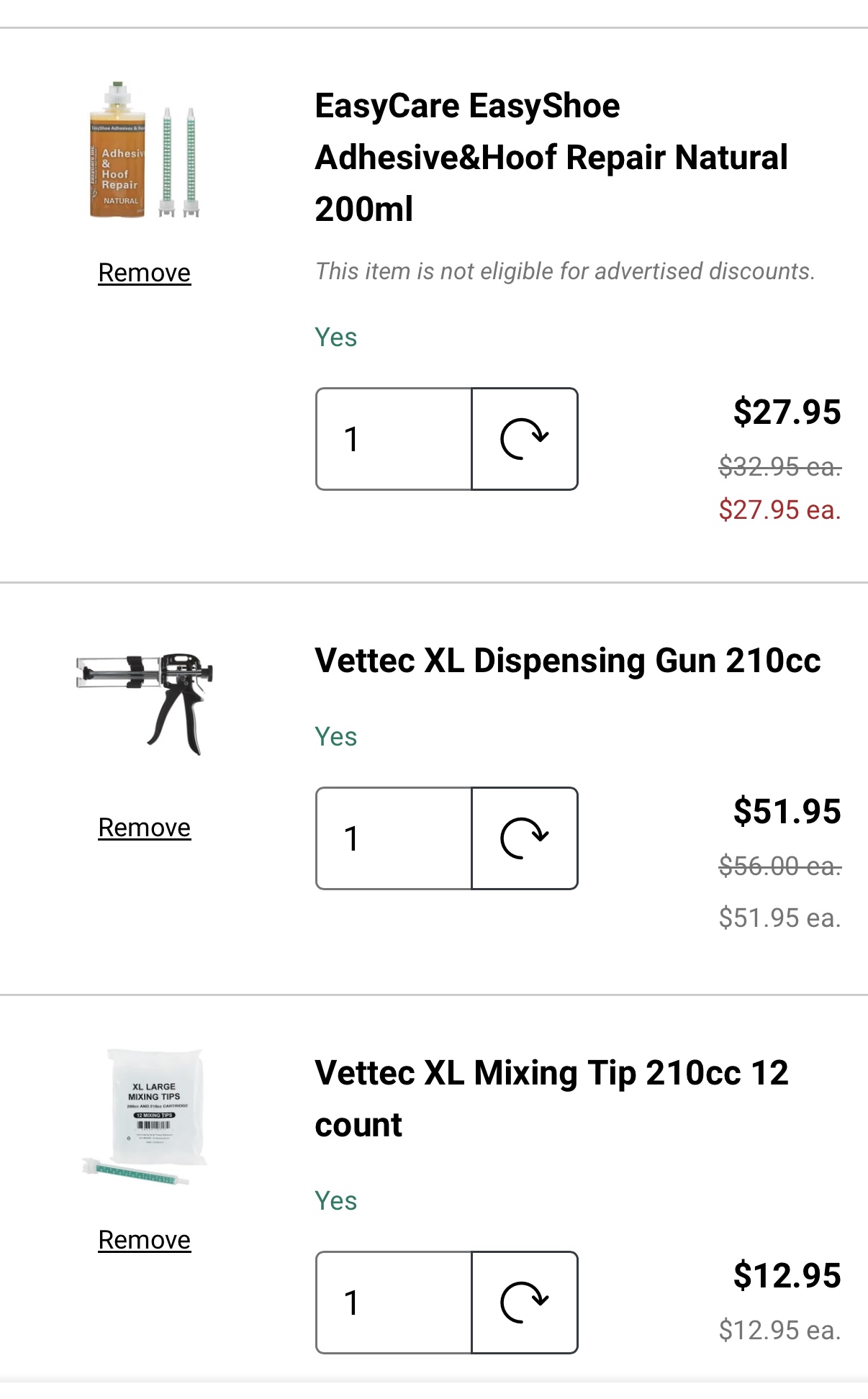This screenshot has width=868, height=1399.
Task: Open the EasyCare EasyShoe Adhesive product image
Action: click(x=145, y=150)
